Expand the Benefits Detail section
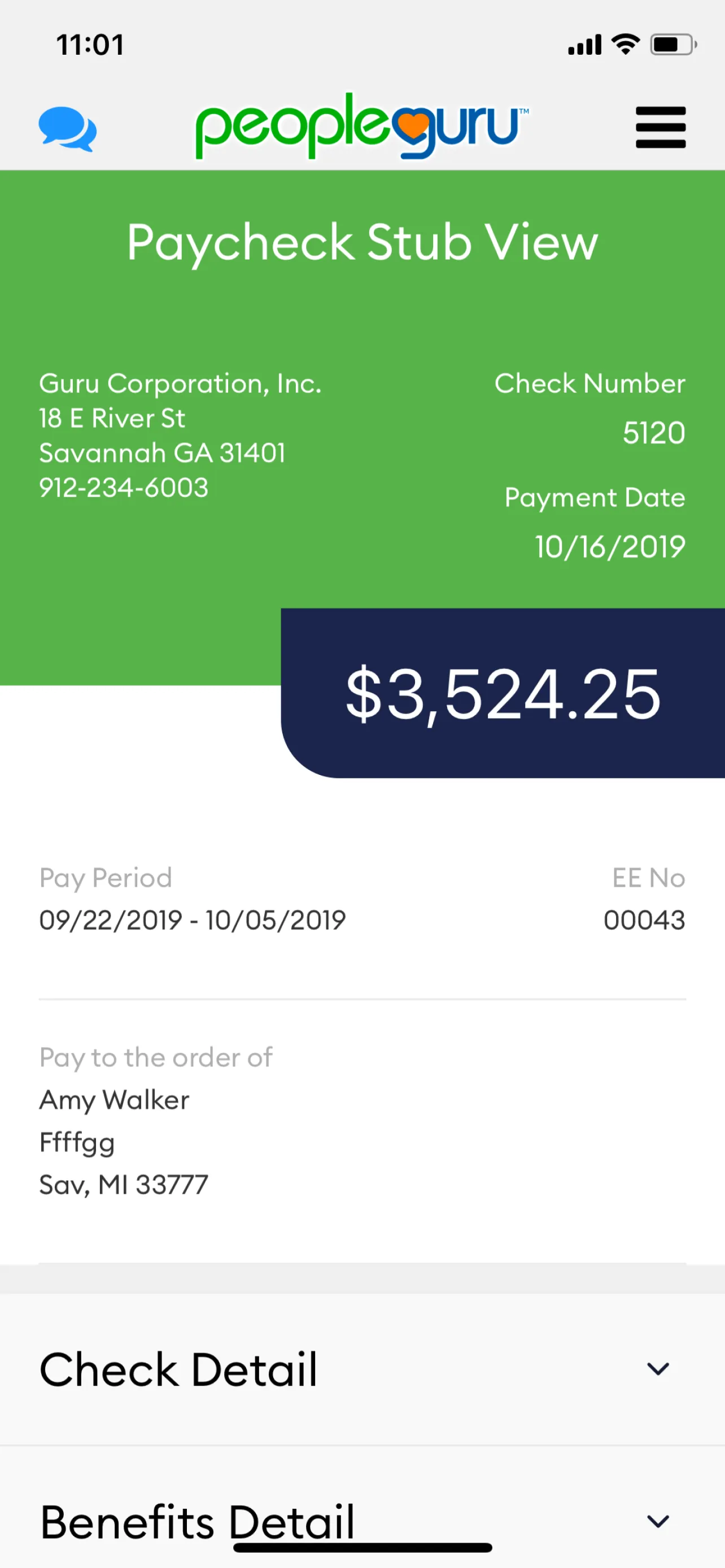Viewport: 725px width, 1568px height. click(x=657, y=1521)
